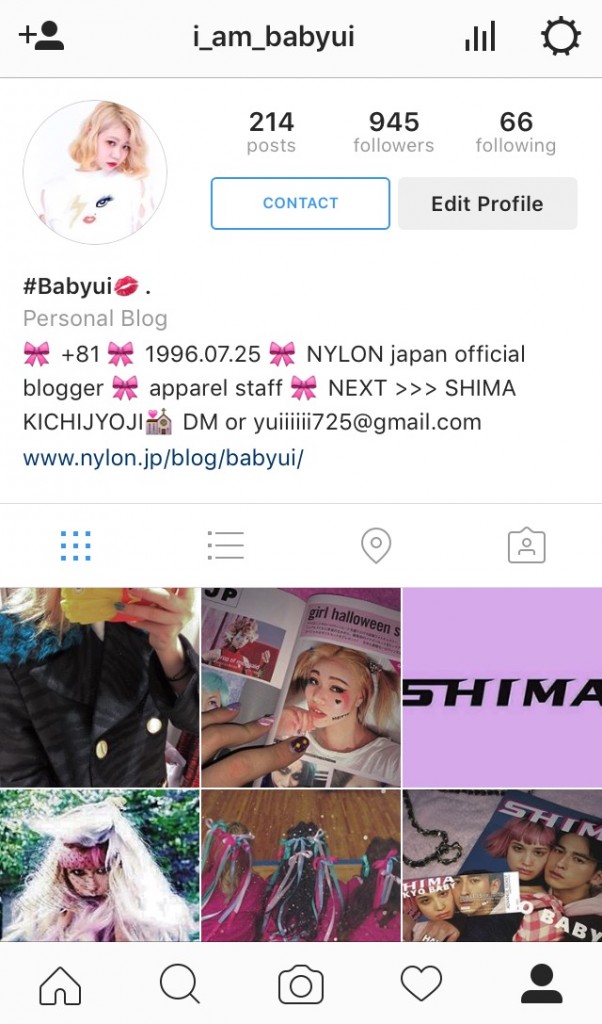The height and width of the screenshot is (1024, 602).
Task: Open the search and explore tab
Action: pos(180,985)
